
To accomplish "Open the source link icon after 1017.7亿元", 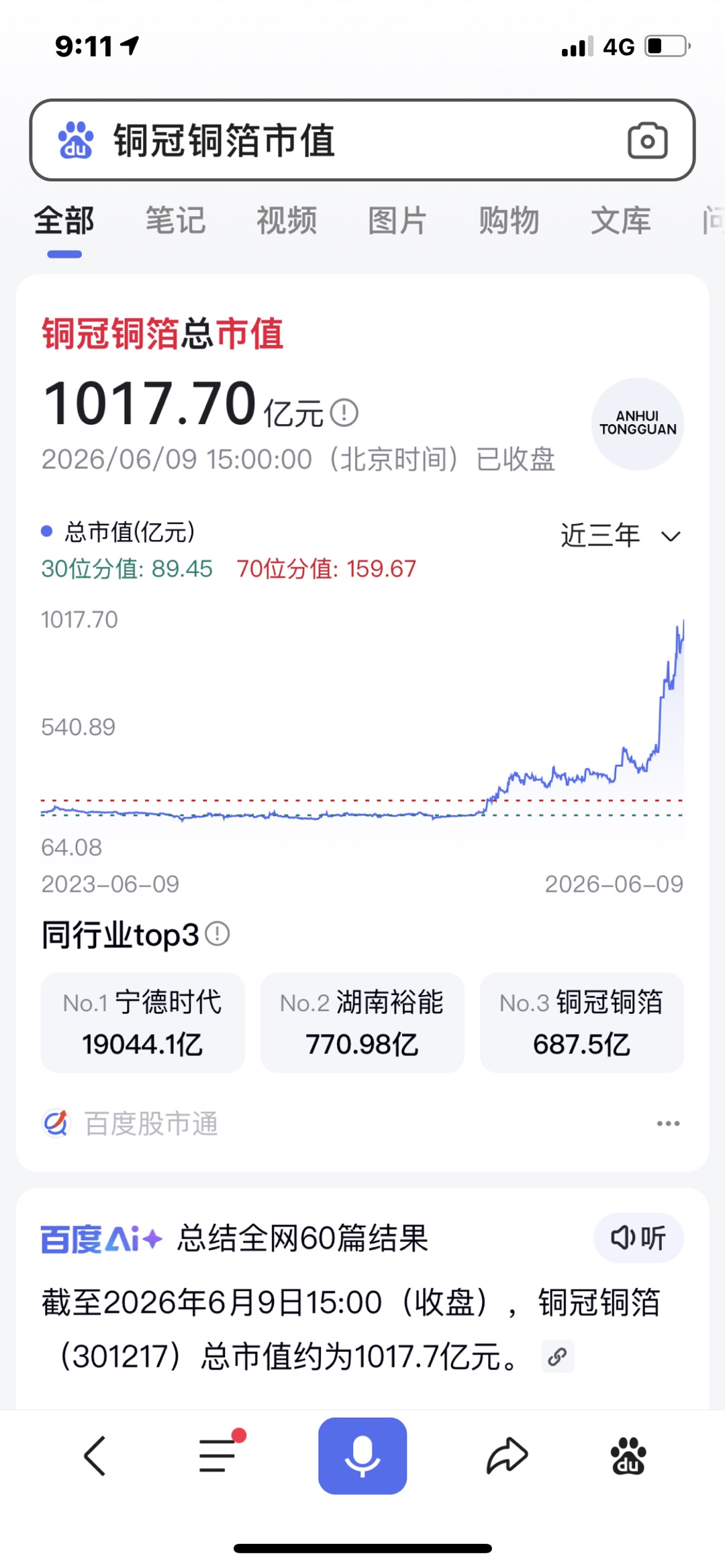I will pos(558,1357).
